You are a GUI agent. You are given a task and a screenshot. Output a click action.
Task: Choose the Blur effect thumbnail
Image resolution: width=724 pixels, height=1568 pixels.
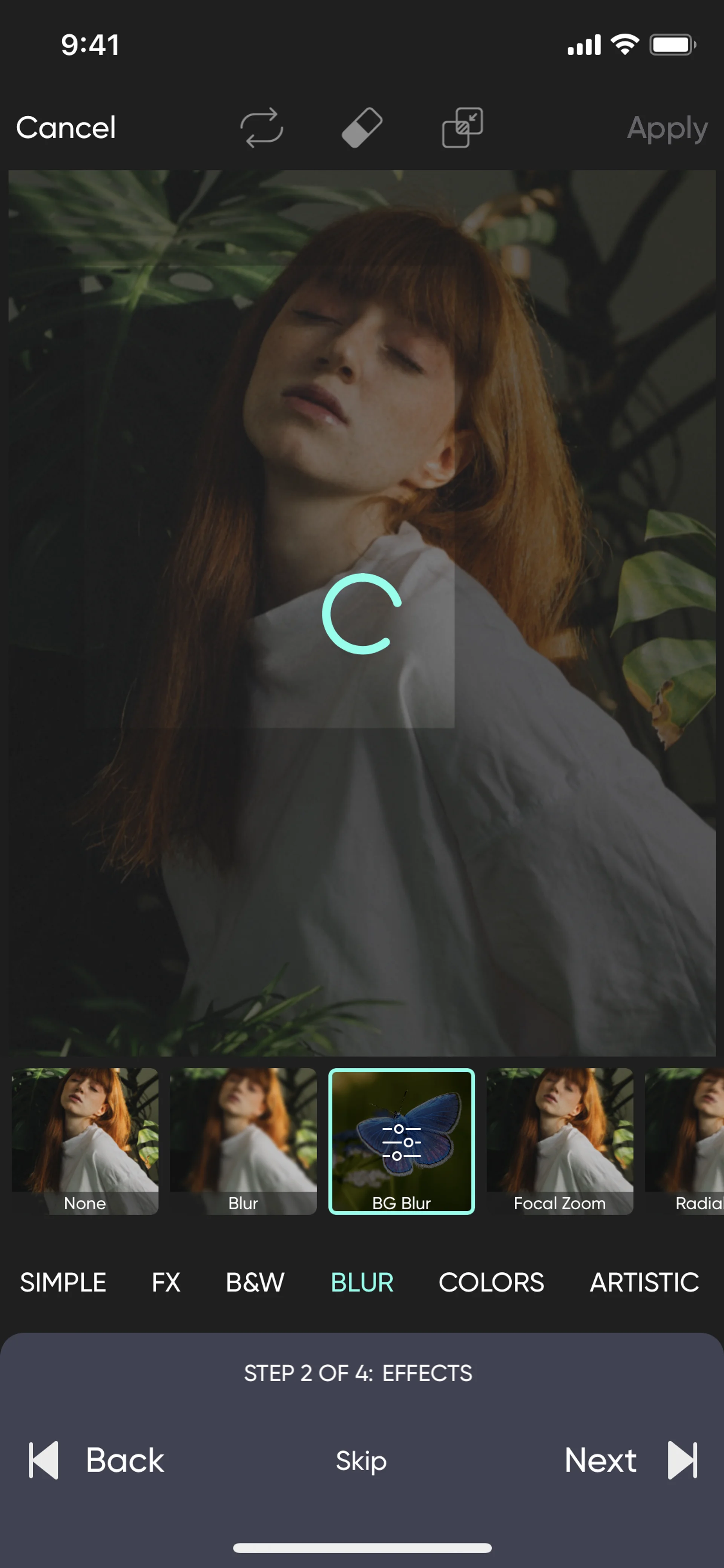[243, 1141]
